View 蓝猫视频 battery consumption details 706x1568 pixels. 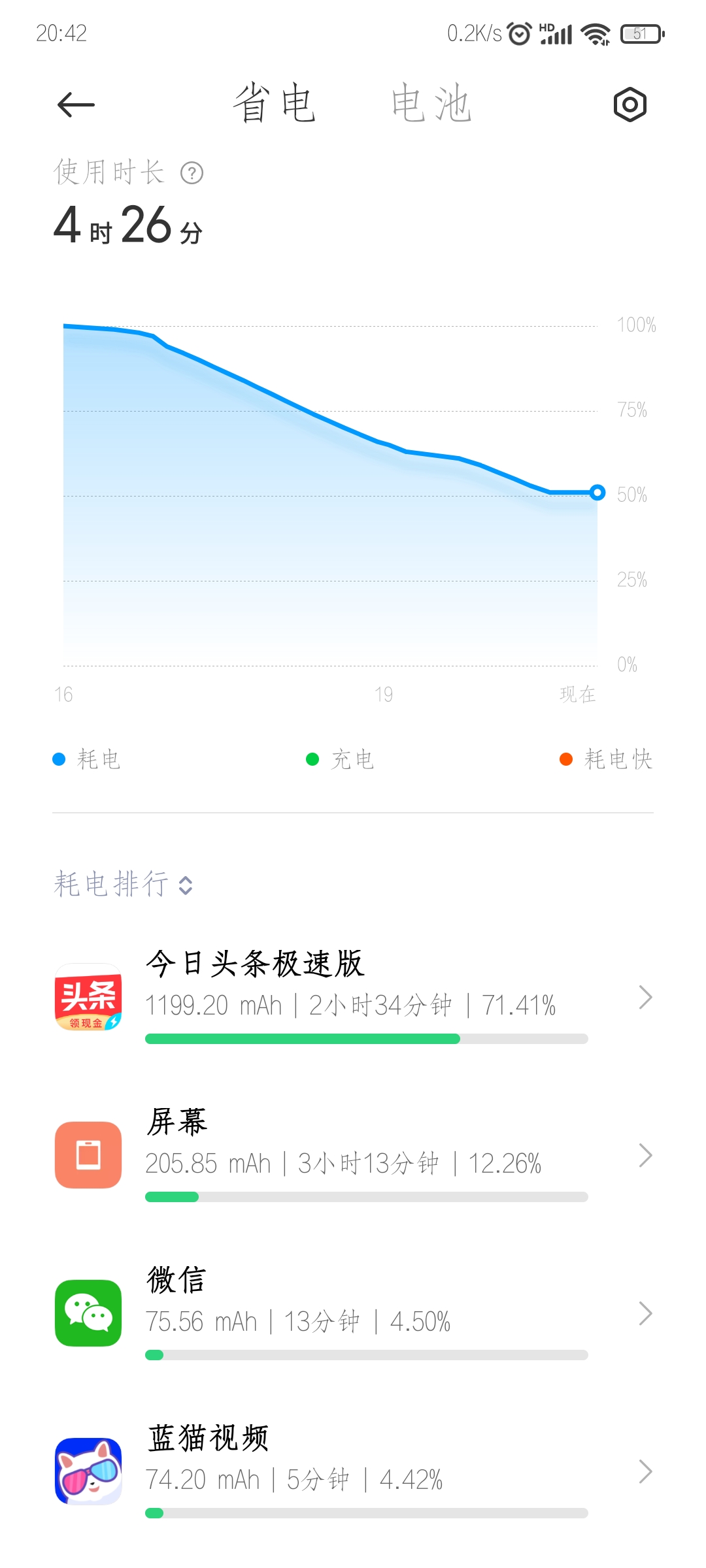pos(353,1471)
